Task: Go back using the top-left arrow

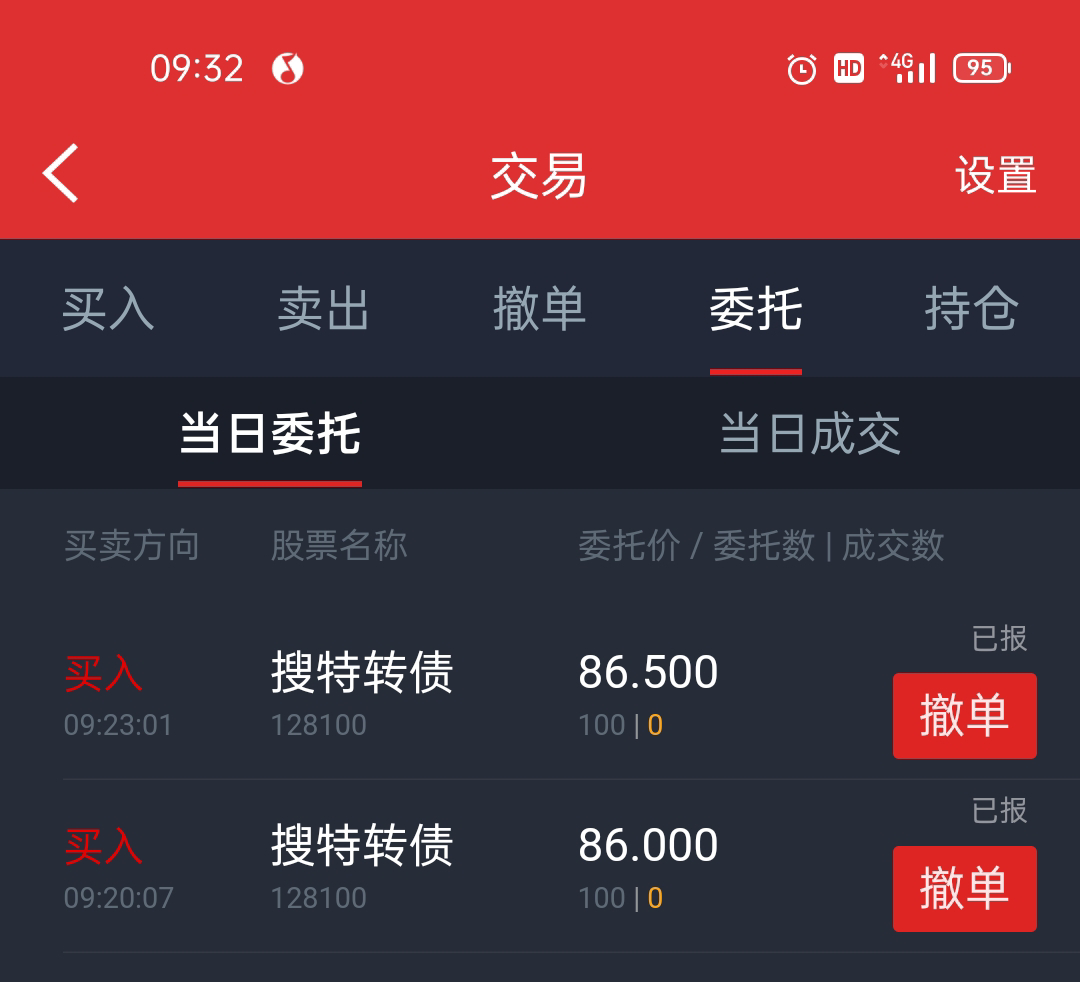Action: click(61, 174)
